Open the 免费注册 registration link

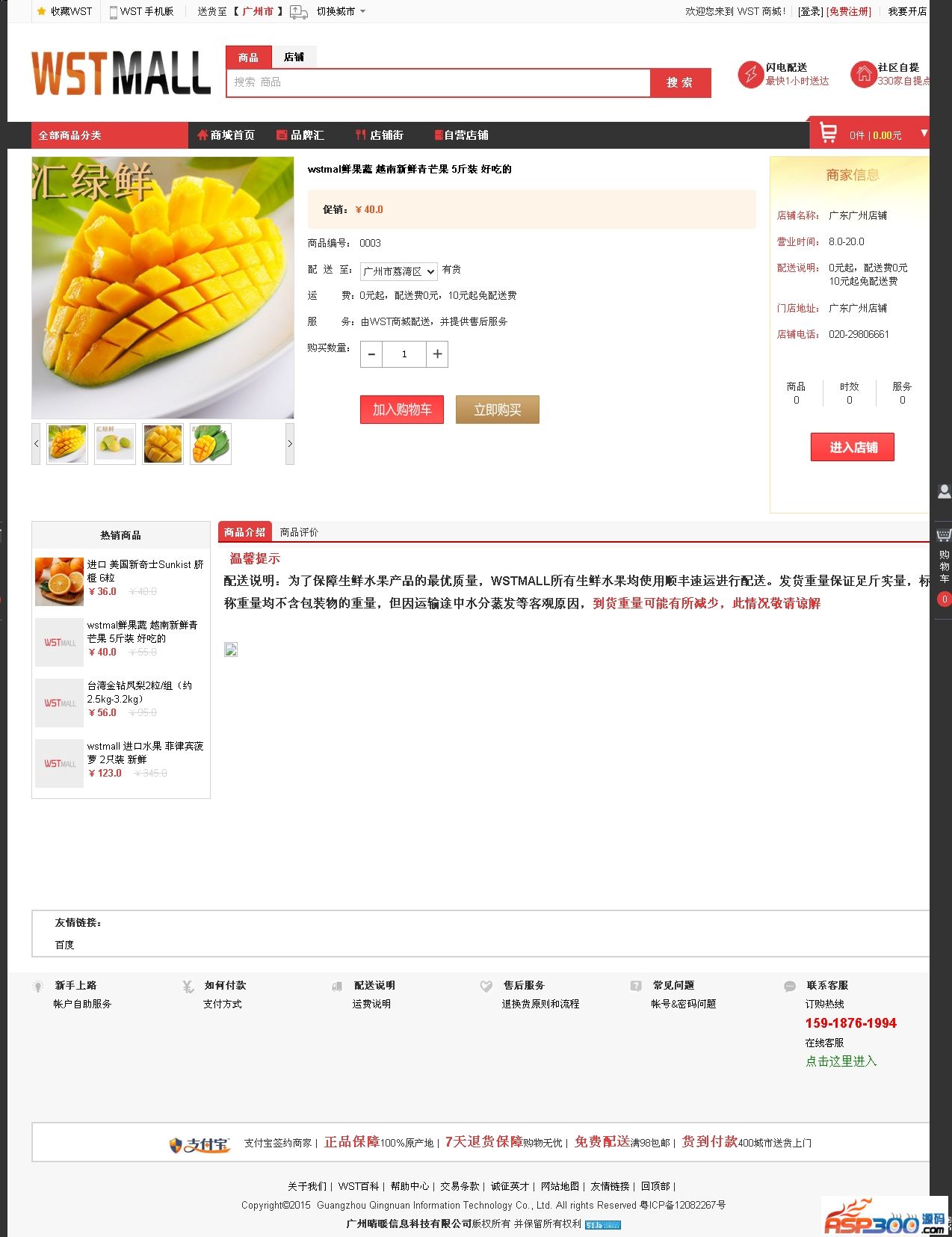[x=849, y=11]
